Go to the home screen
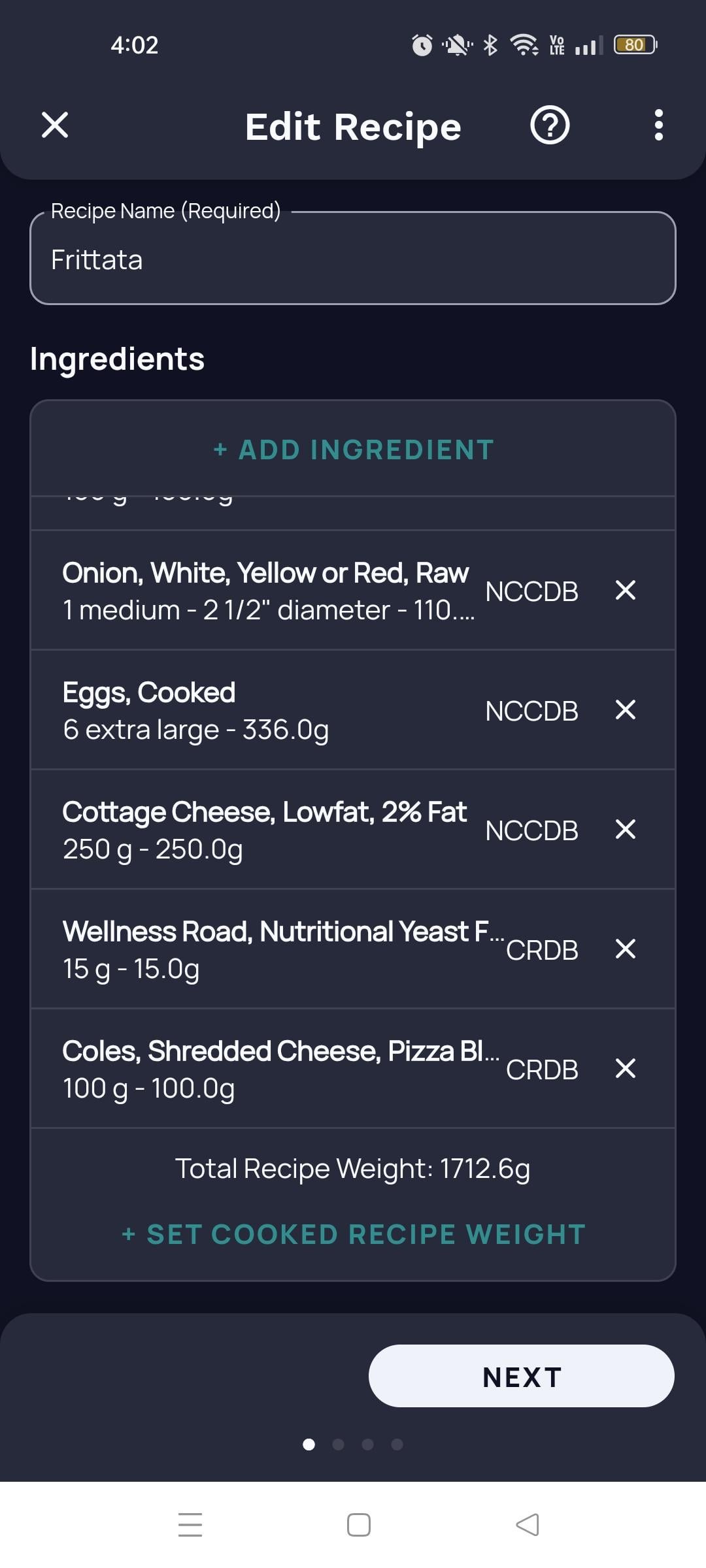The width and height of the screenshot is (706, 1568). (x=358, y=1525)
